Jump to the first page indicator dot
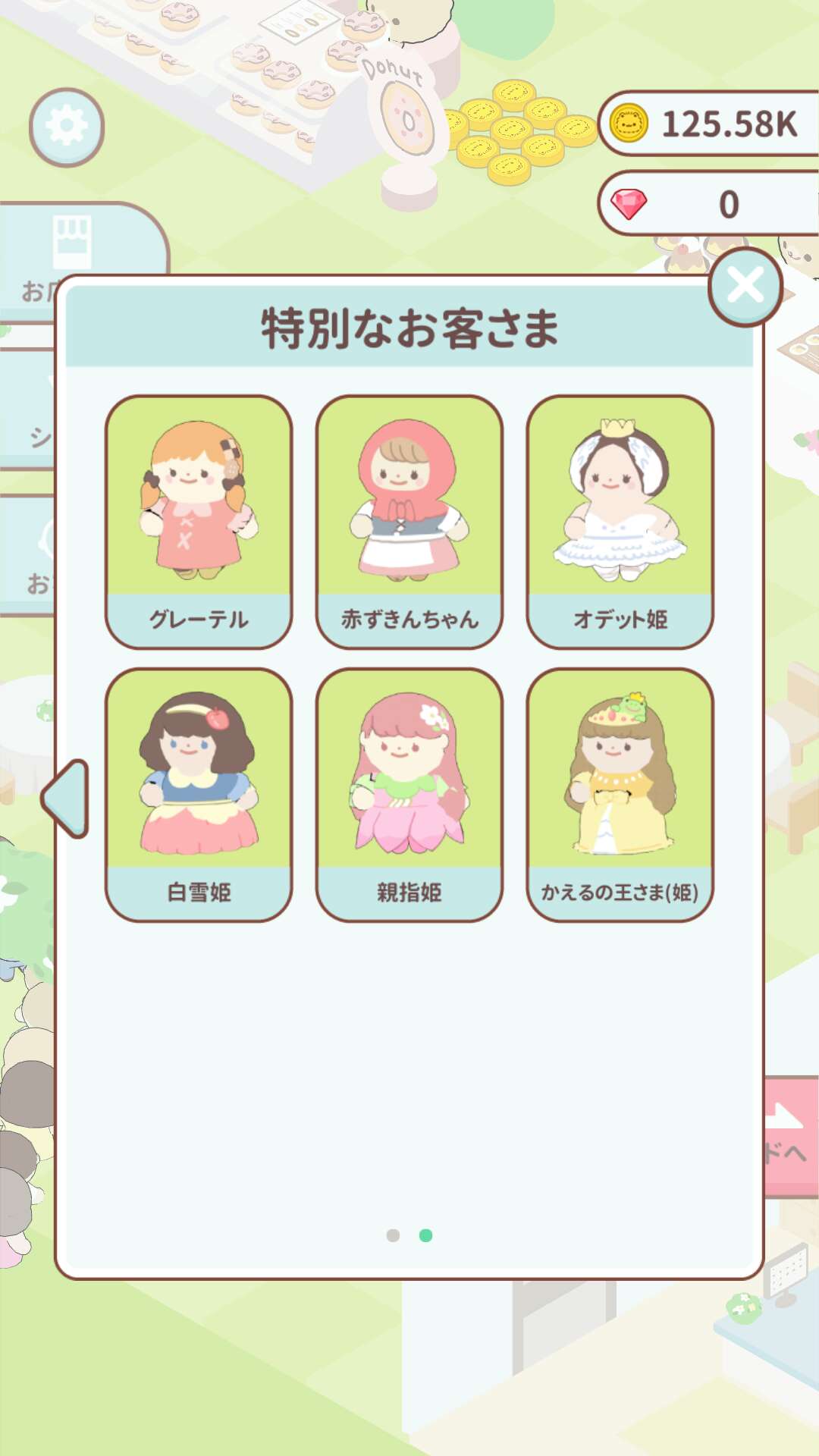Screen dimensions: 819x1456 tap(393, 1235)
